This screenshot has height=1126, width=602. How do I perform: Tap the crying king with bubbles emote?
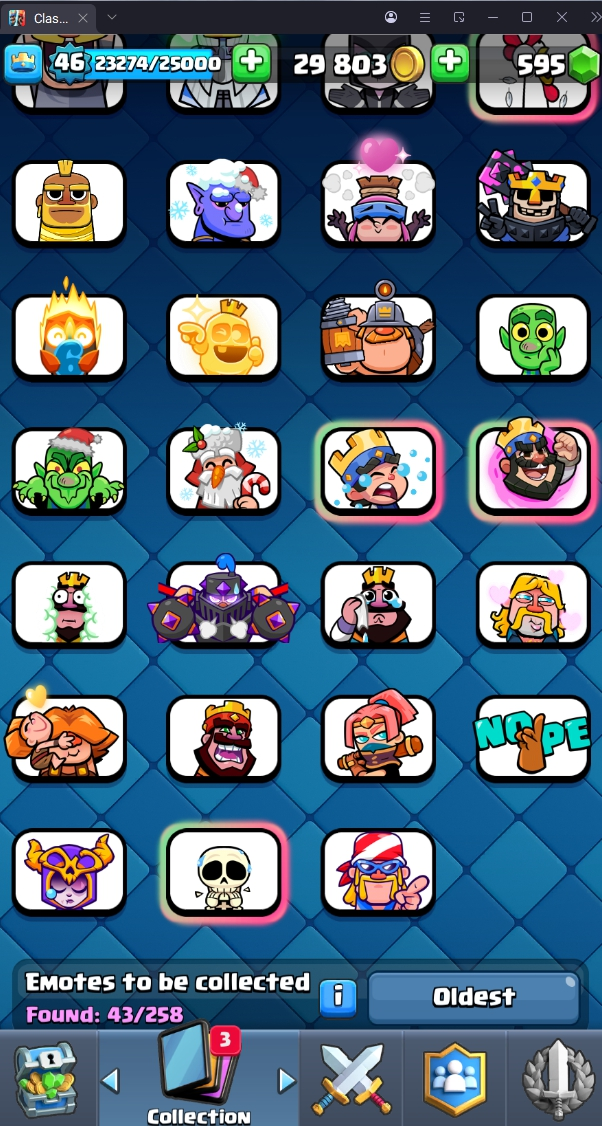coord(378,471)
